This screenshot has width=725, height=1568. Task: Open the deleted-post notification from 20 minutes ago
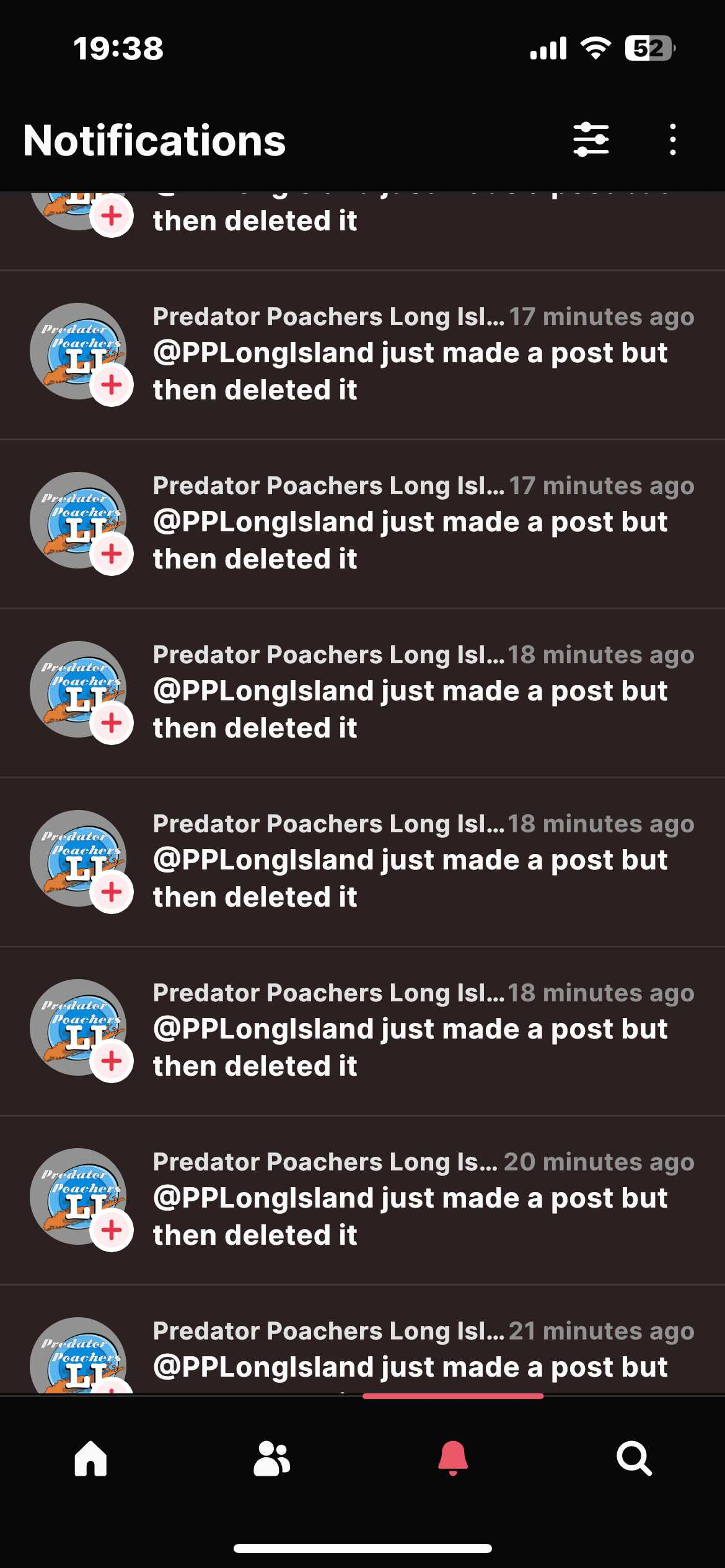click(x=362, y=1200)
